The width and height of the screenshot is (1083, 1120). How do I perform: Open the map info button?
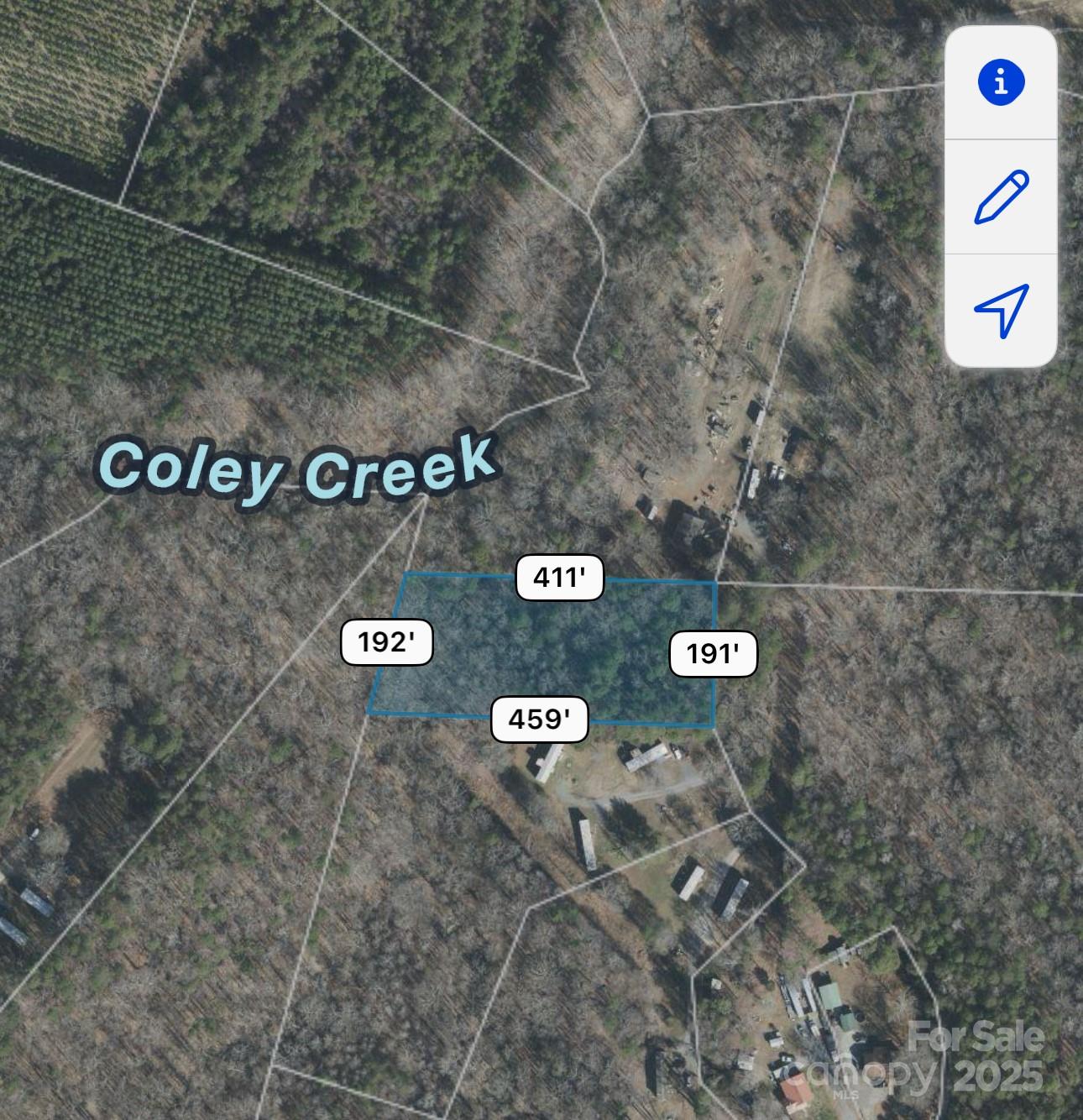[x=1001, y=82]
